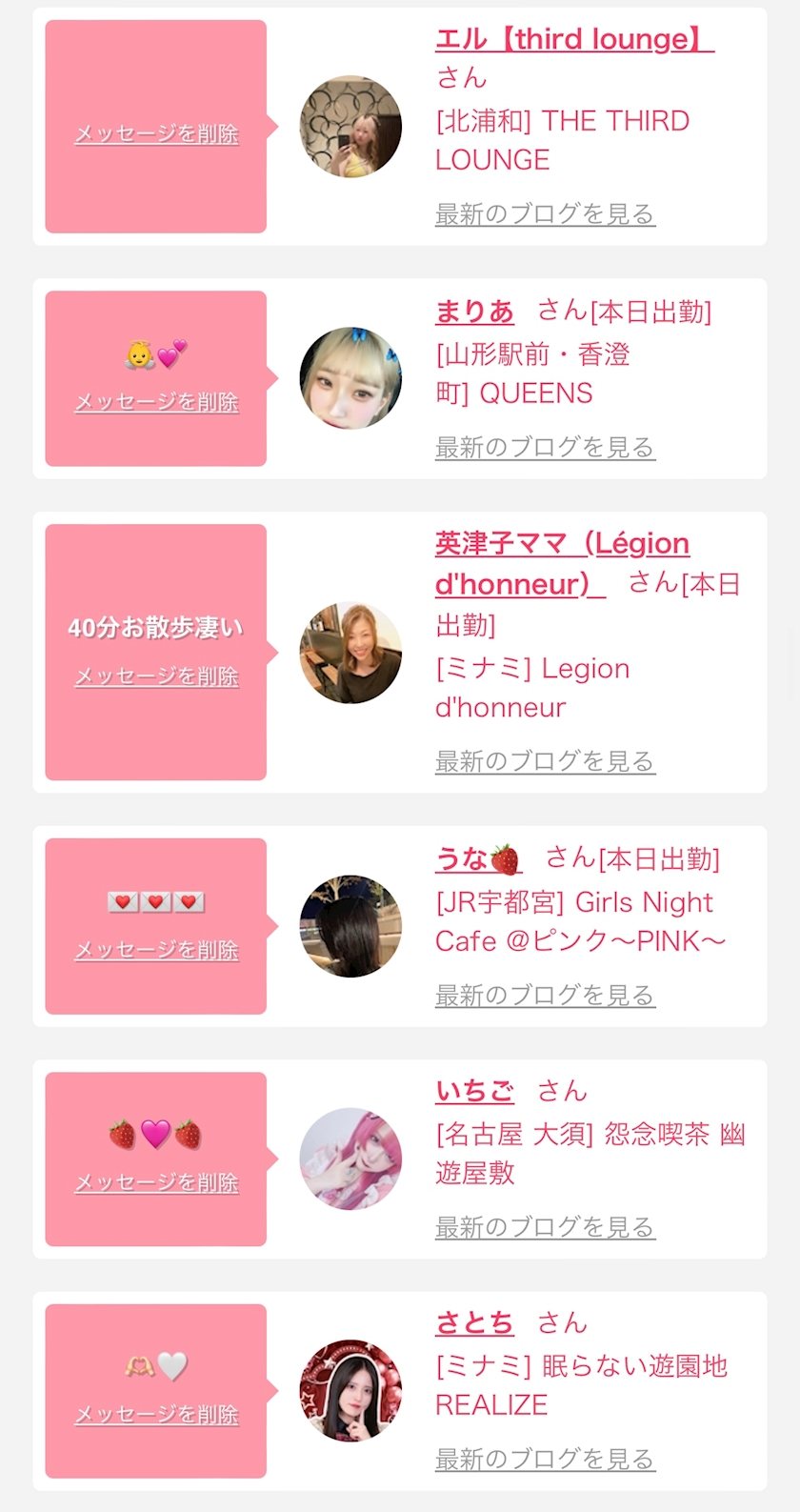Viewport: 800px width, 1512px height.
Task: View まりあ's latest blog
Action: coord(545,448)
